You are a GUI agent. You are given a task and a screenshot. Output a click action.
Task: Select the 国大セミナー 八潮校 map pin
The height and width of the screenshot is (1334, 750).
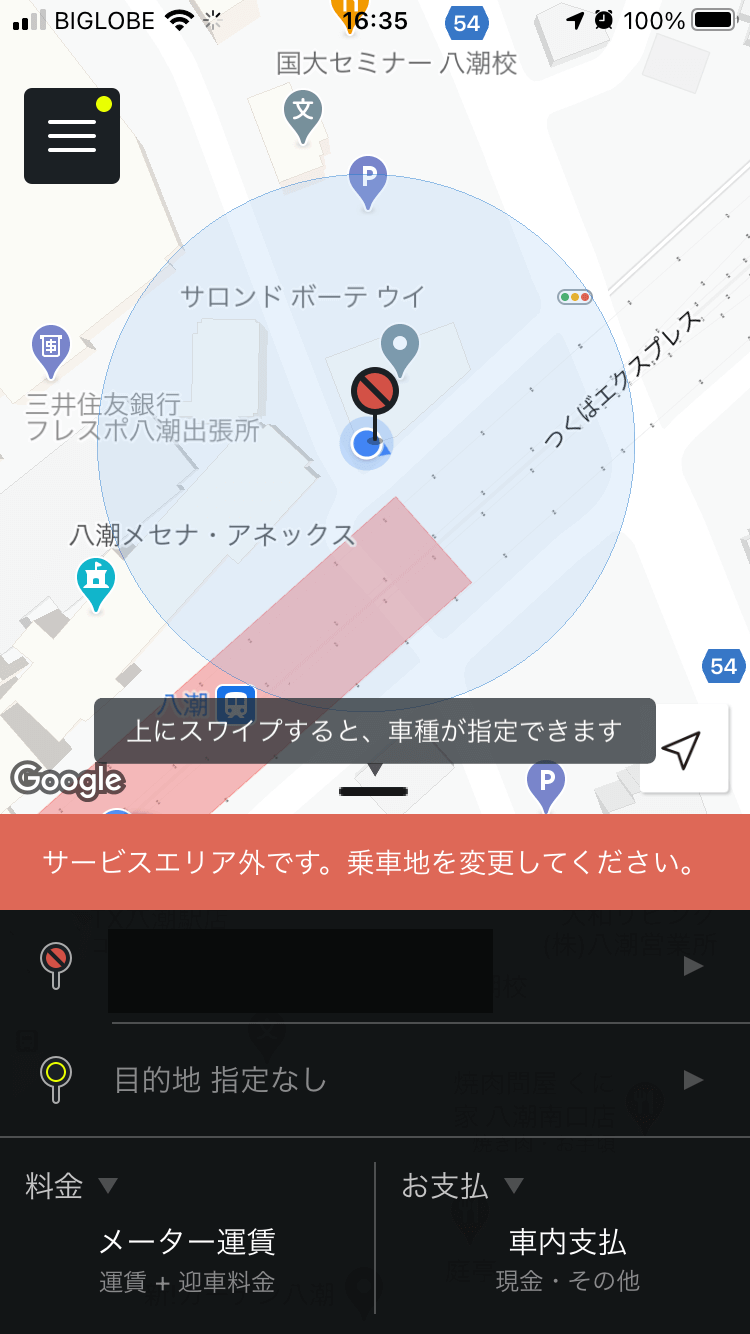click(x=302, y=114)
